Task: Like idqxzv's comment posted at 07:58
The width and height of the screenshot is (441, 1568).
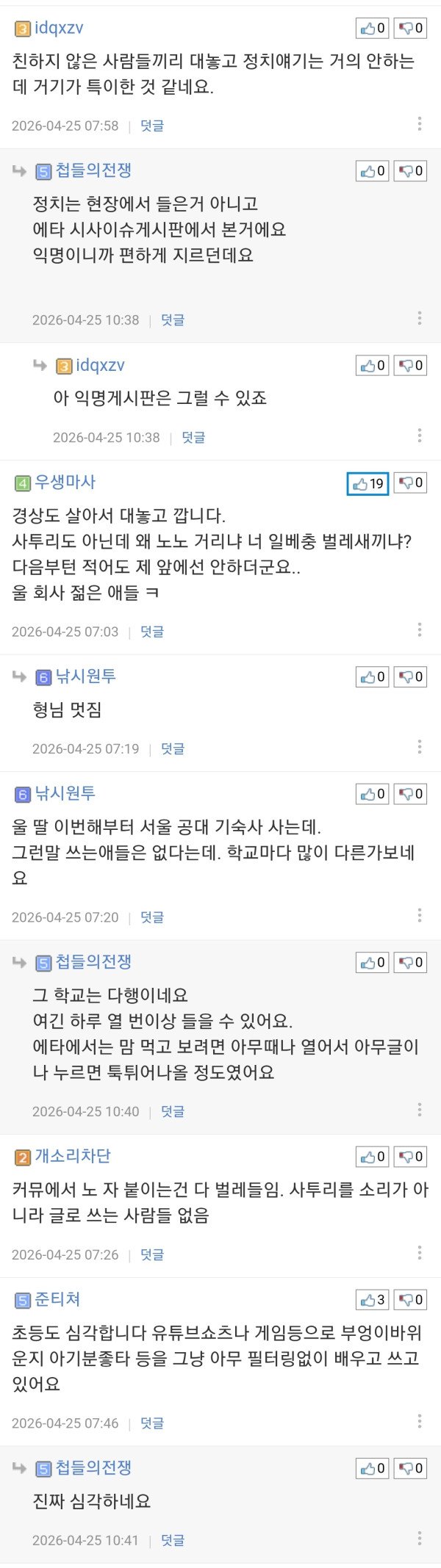Action: [372, 29]
